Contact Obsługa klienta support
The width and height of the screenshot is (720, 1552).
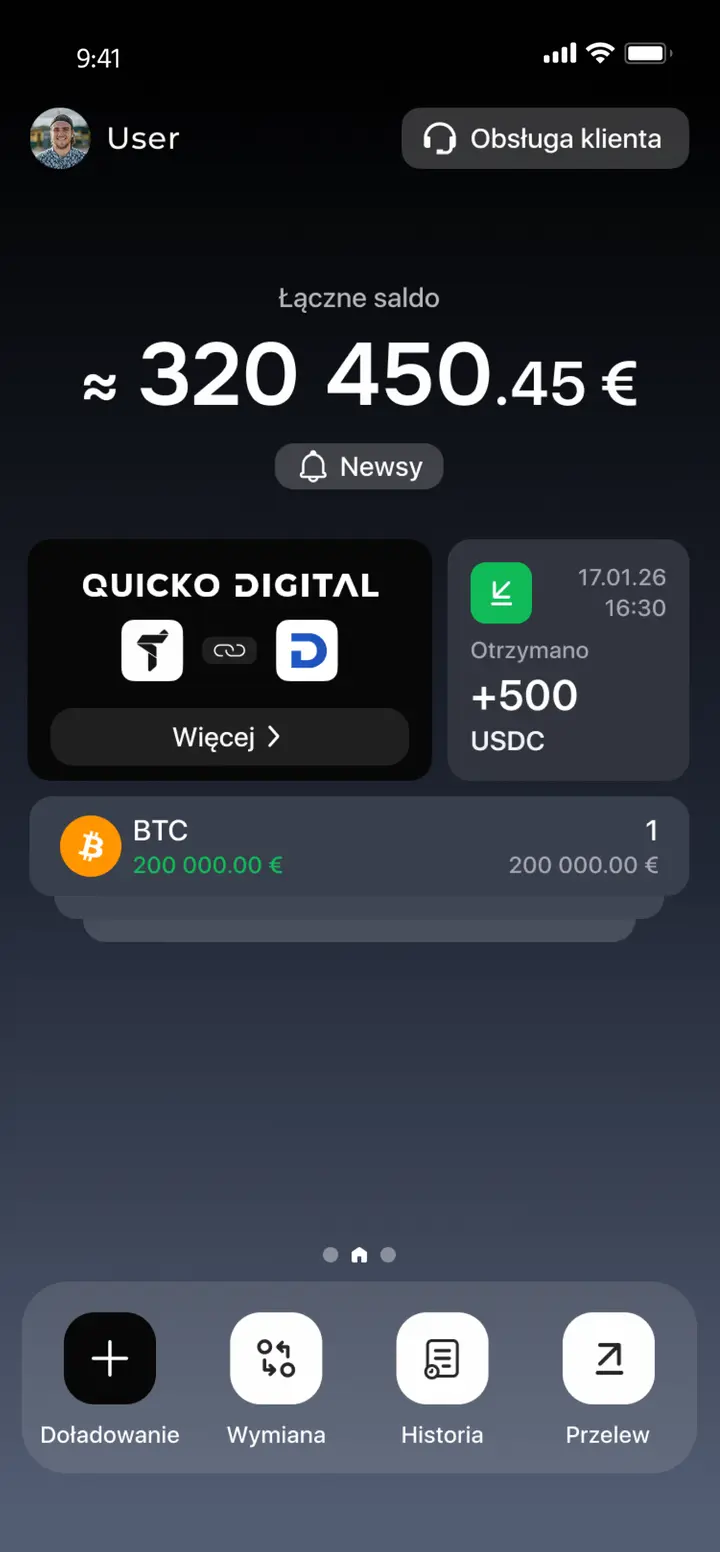[545, 138]
